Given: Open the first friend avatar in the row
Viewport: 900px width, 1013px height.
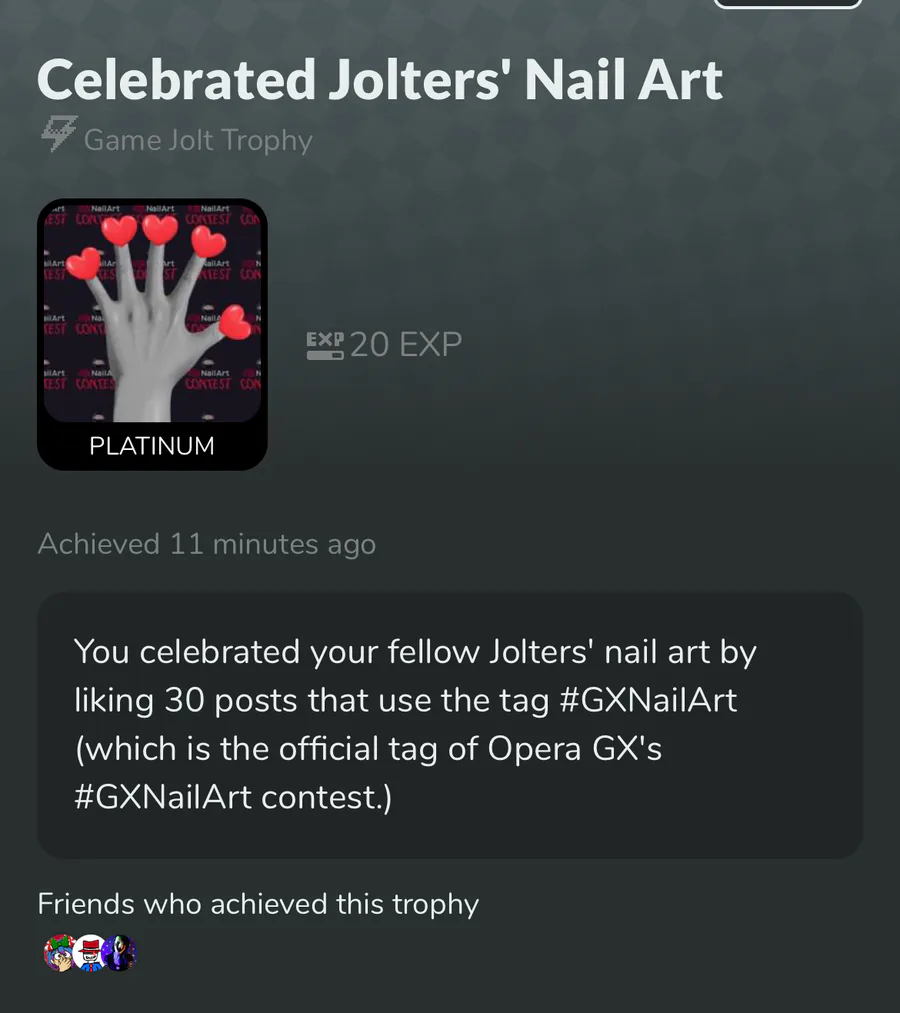Looking at the screenshot, I should tap(60, 953).
